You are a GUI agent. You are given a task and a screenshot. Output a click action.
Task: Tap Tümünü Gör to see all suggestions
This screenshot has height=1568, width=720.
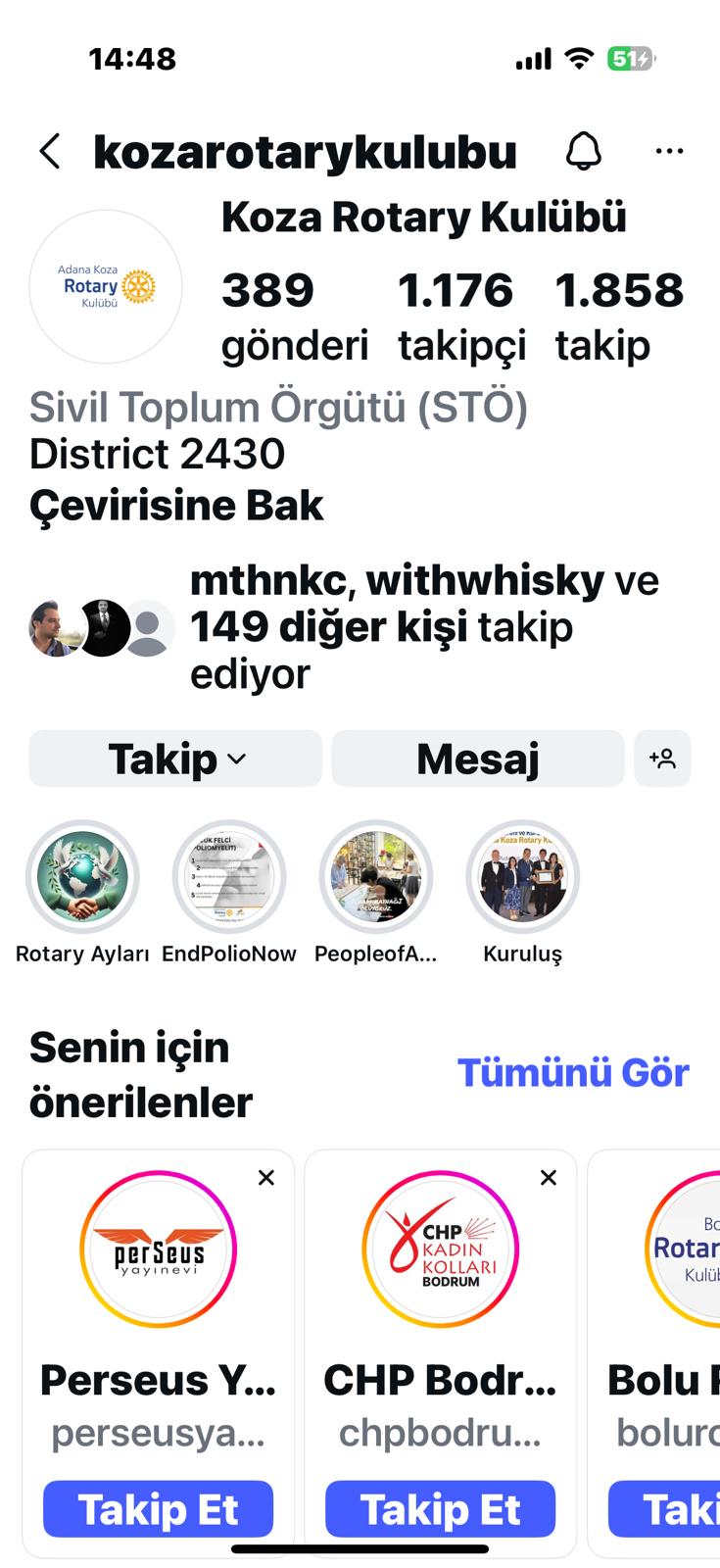tap(573, 1073)
